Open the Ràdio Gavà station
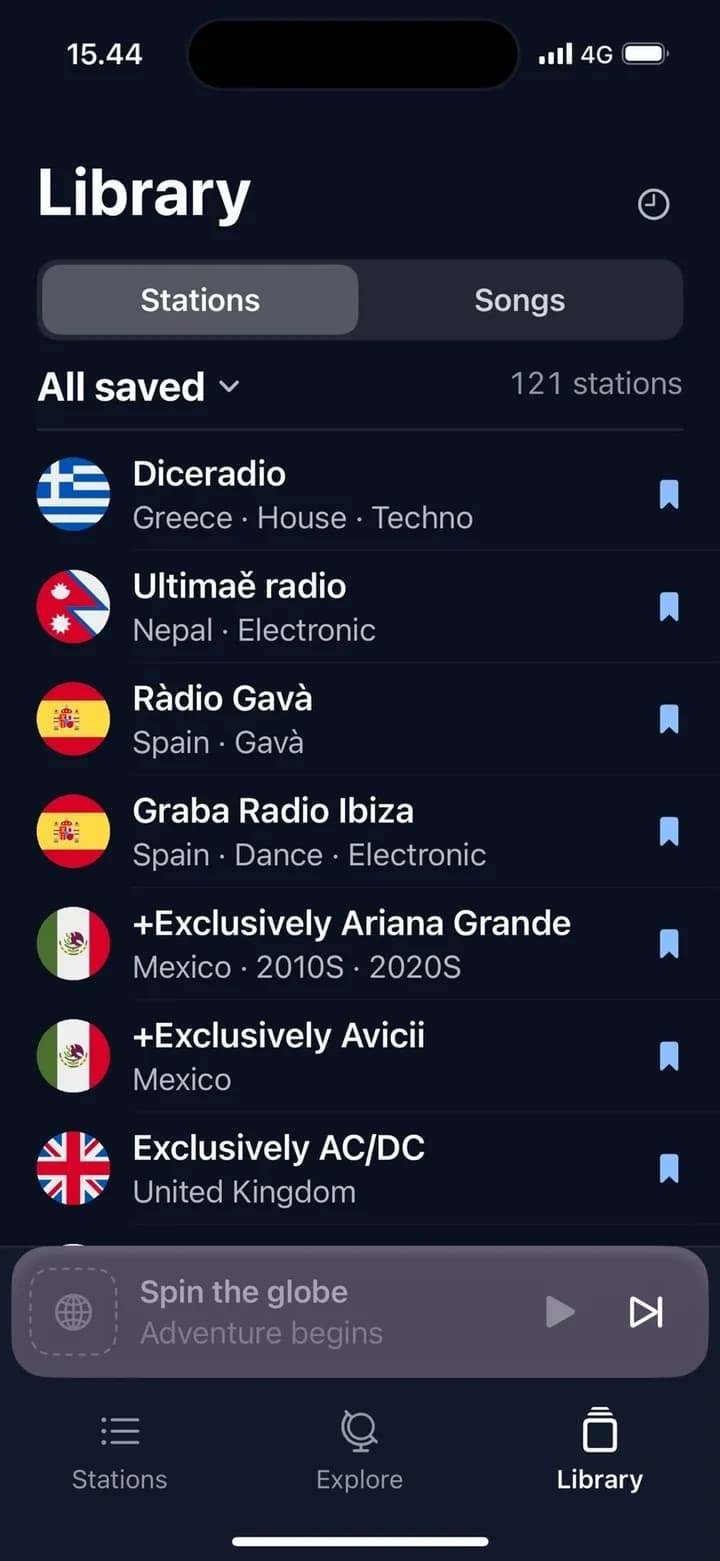 tap(360, 718)
